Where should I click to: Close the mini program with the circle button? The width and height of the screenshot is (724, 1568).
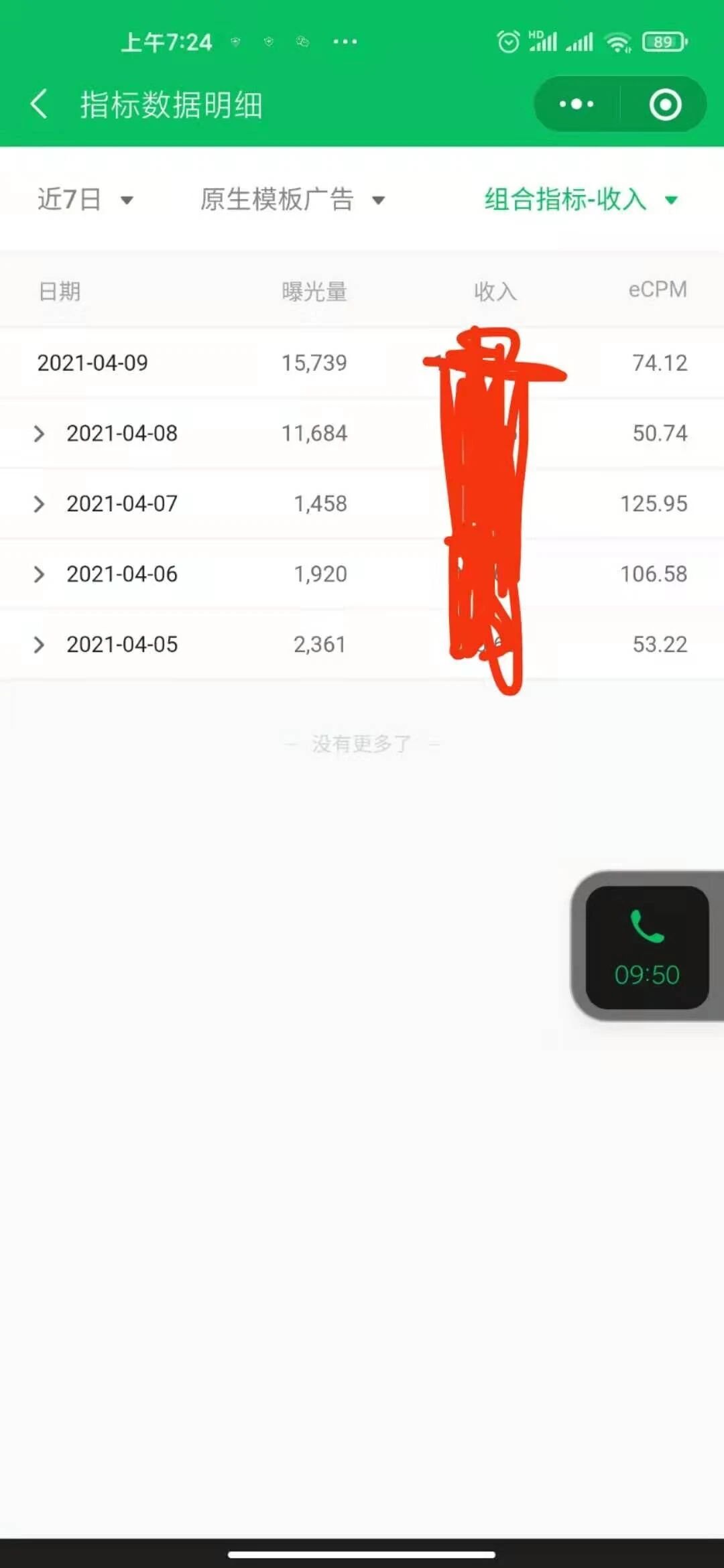click(x=665, y=105)
